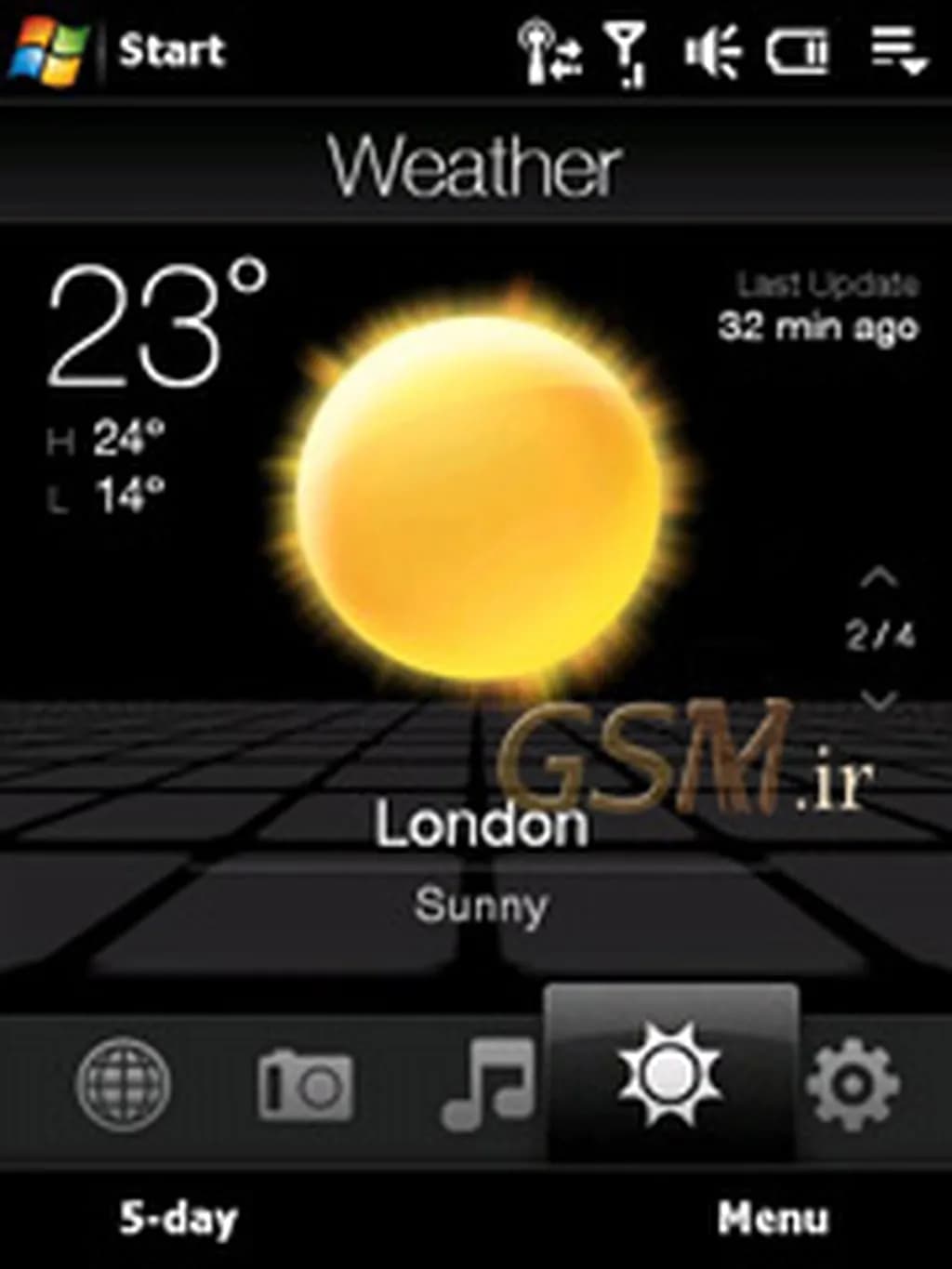The image size is (952, 1269).
Task: Switch to the Settings gear tab
Action: tap(852, 1085)
